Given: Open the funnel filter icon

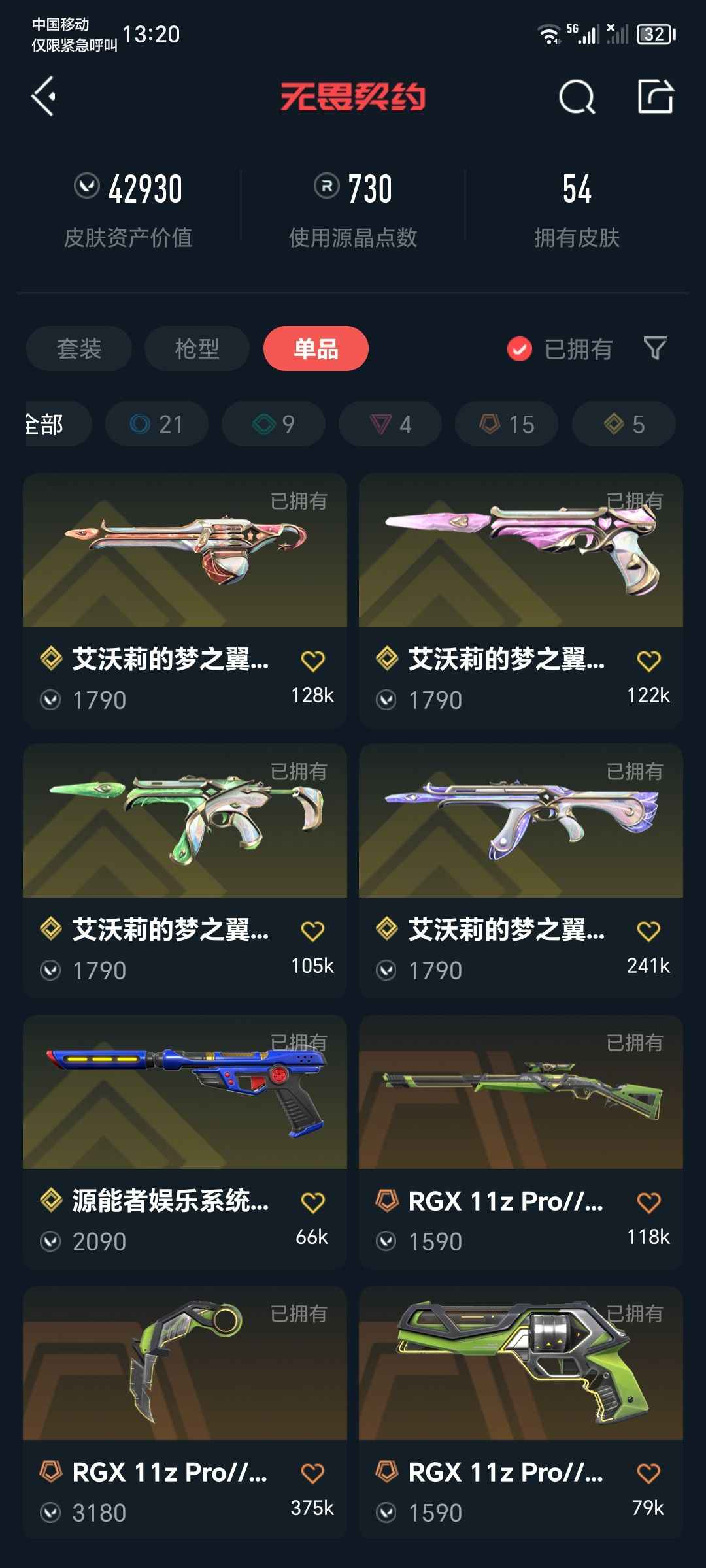Looking at the screenshot, I should point(654,348).
